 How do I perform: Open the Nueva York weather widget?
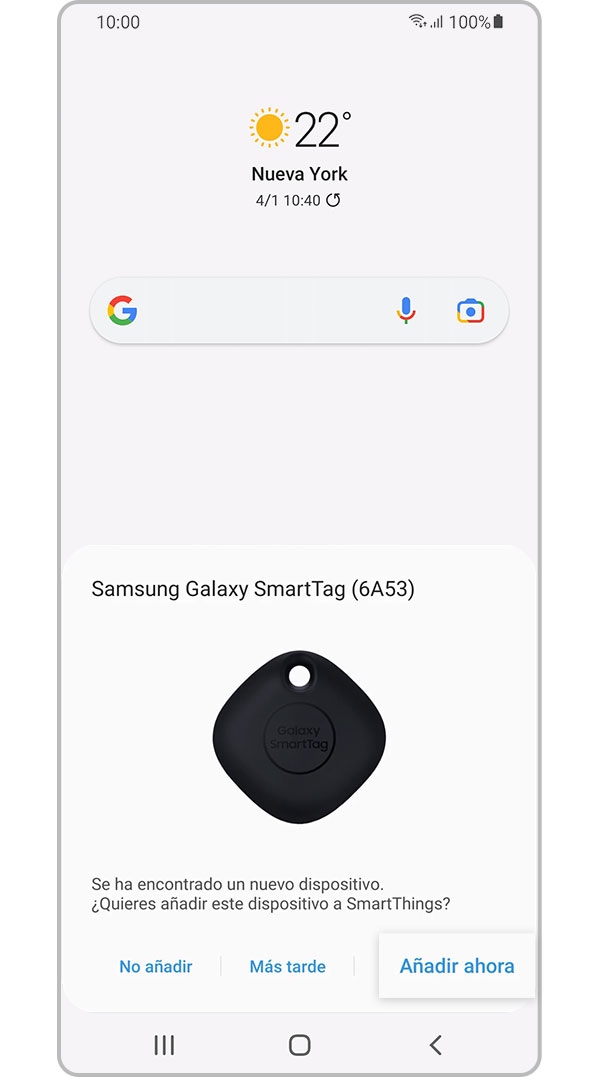coord(299,150)
